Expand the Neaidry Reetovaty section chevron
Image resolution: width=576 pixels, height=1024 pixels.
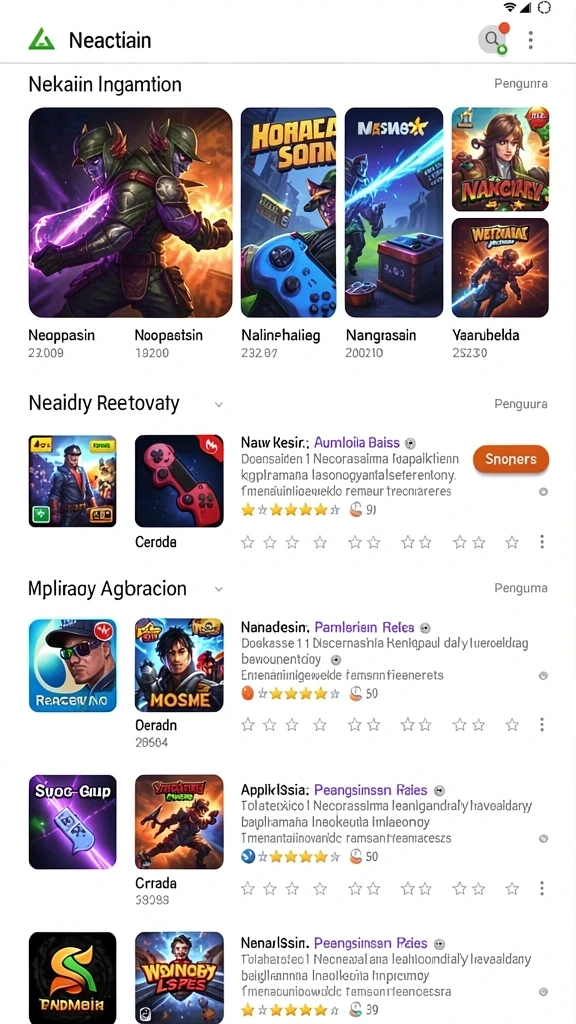pos(219,404)
